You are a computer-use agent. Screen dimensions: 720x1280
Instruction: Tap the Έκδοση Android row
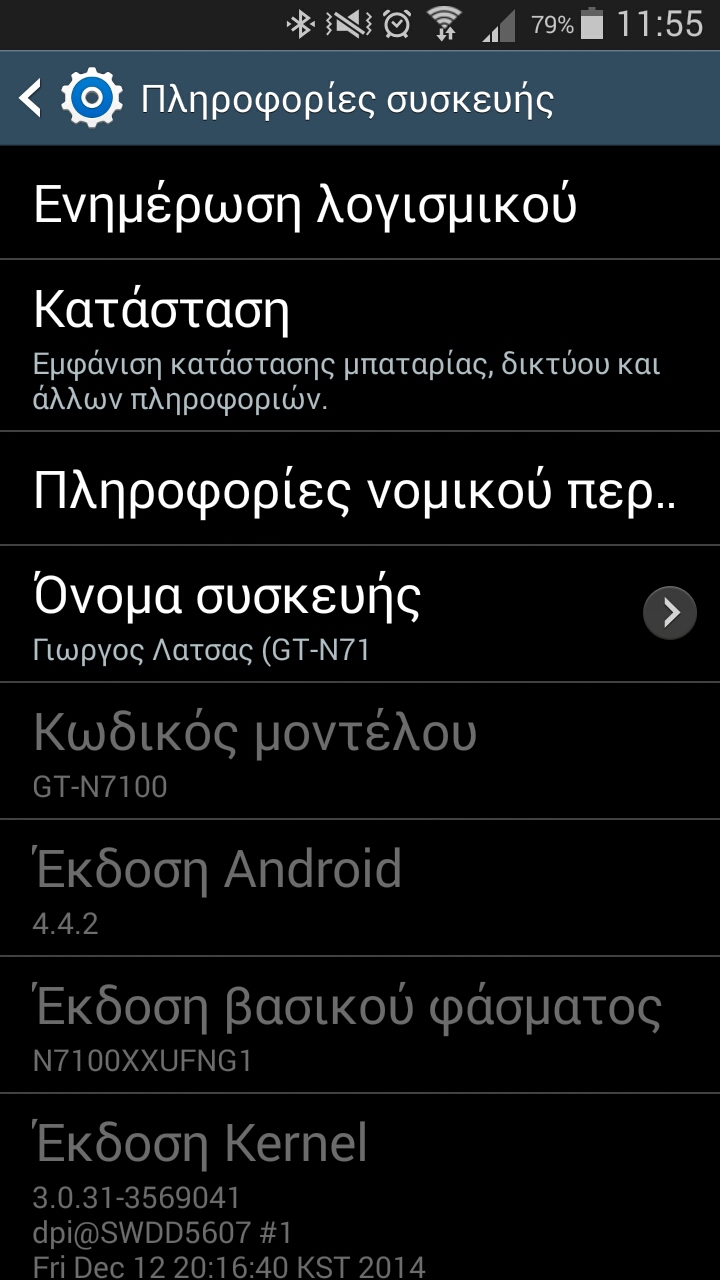pyautogui.click(x=360, y=887)
